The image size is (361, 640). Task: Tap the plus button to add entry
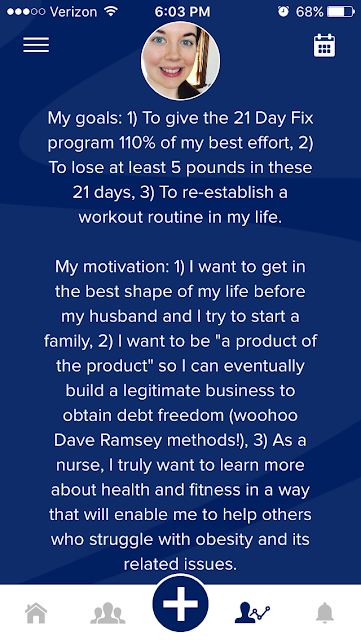[x=180, y=604]
